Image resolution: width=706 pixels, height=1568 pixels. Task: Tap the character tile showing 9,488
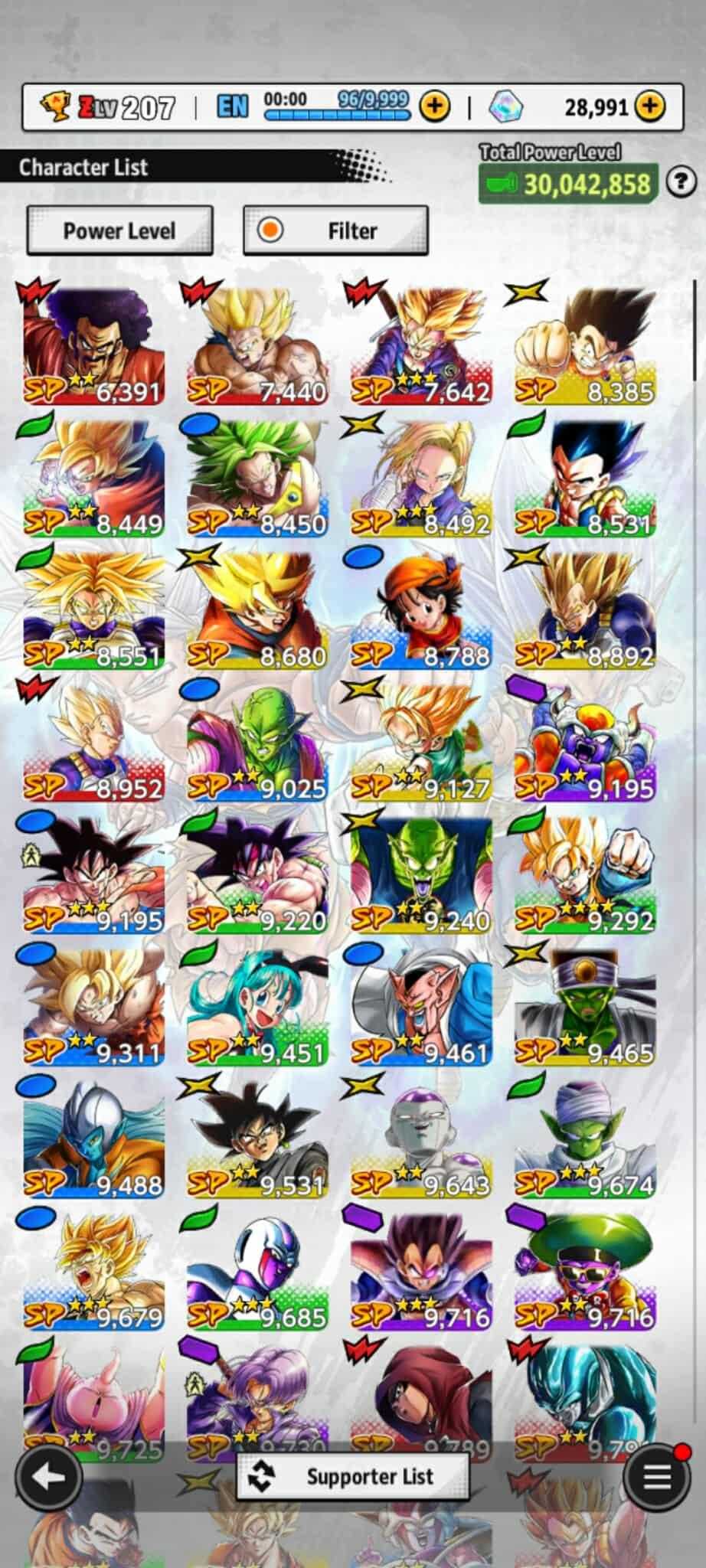(93, 1141)
